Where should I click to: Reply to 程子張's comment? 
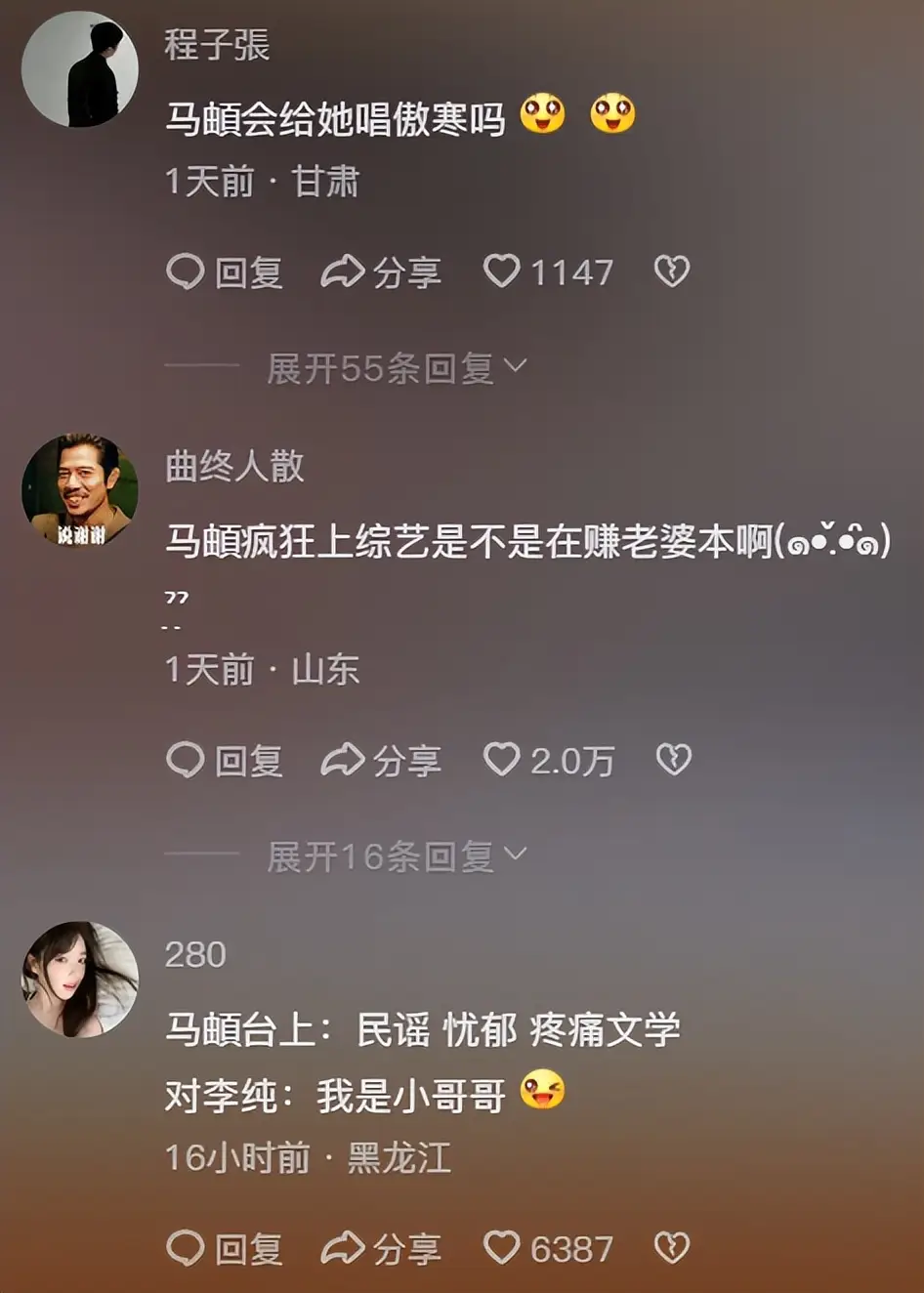click(x=225, y=272)
